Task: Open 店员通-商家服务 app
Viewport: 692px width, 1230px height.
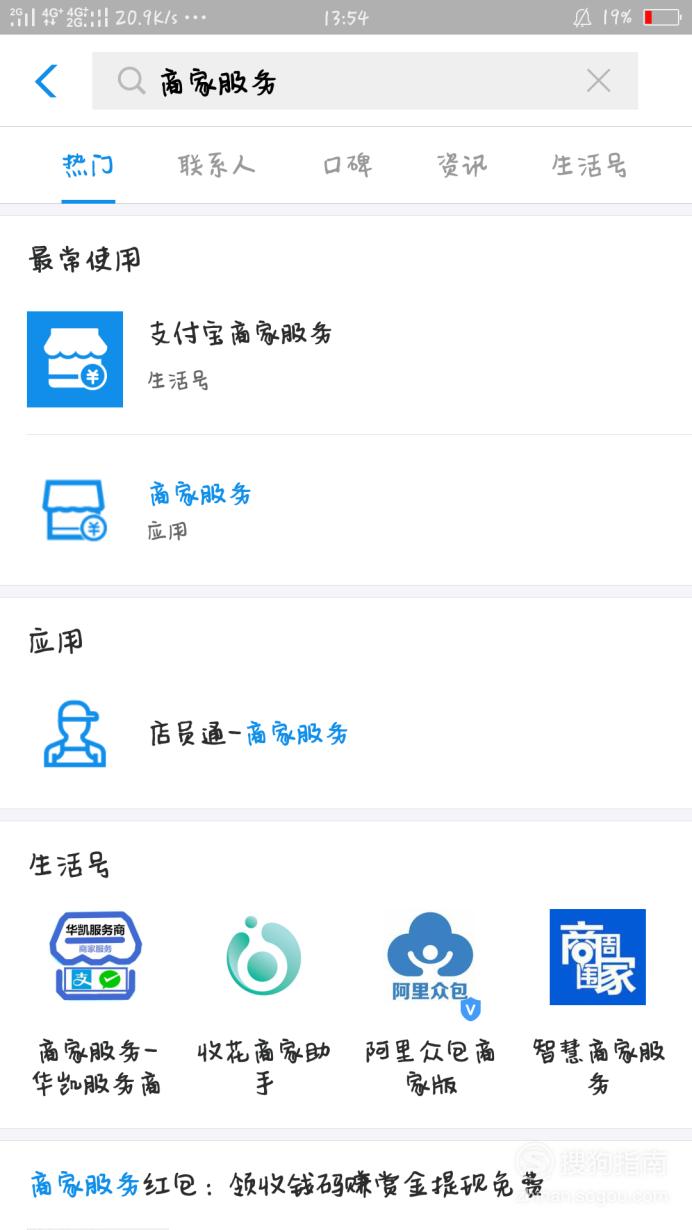Action: (x=346, y=734)
